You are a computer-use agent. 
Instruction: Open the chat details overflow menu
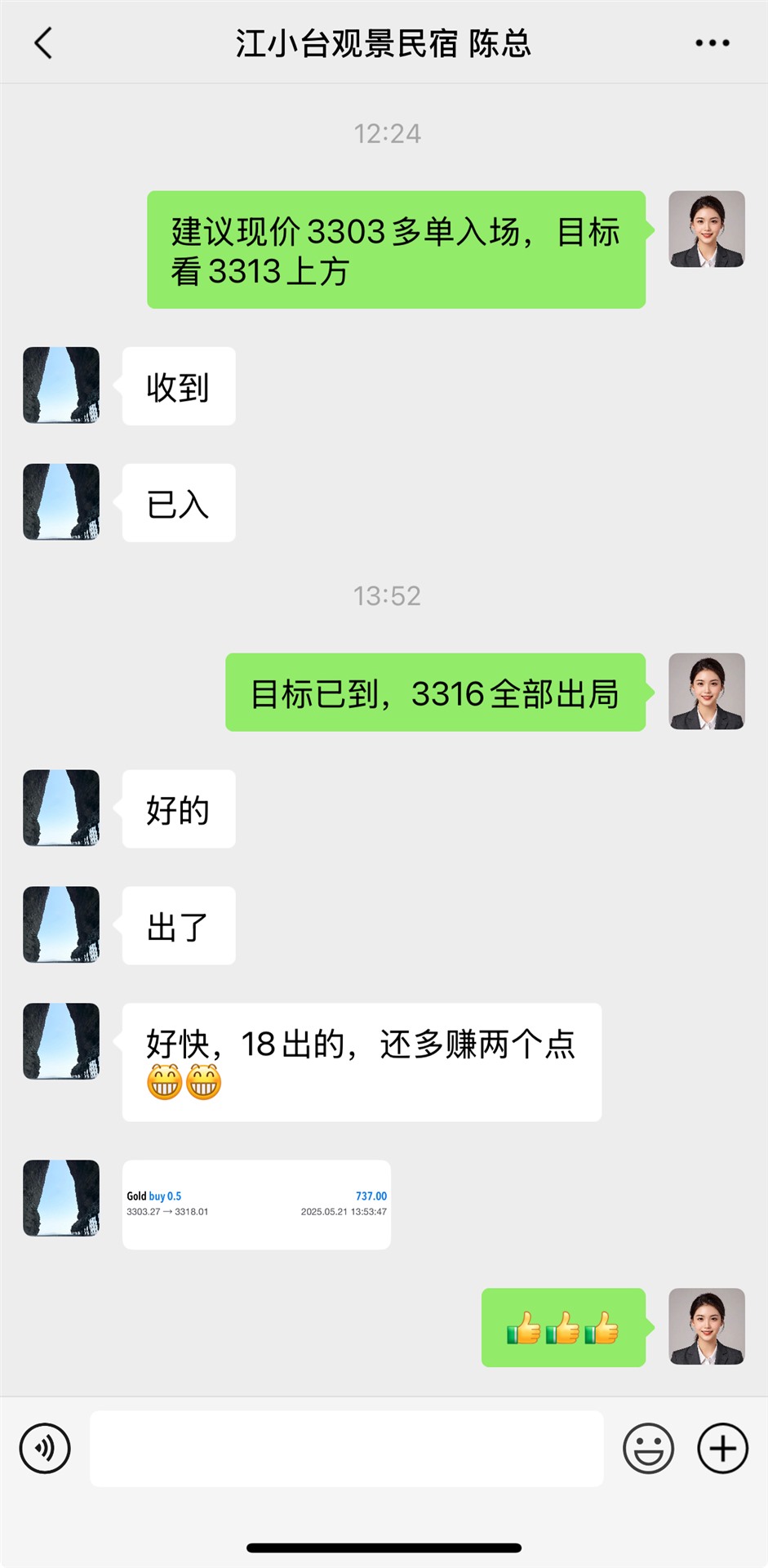712,43
